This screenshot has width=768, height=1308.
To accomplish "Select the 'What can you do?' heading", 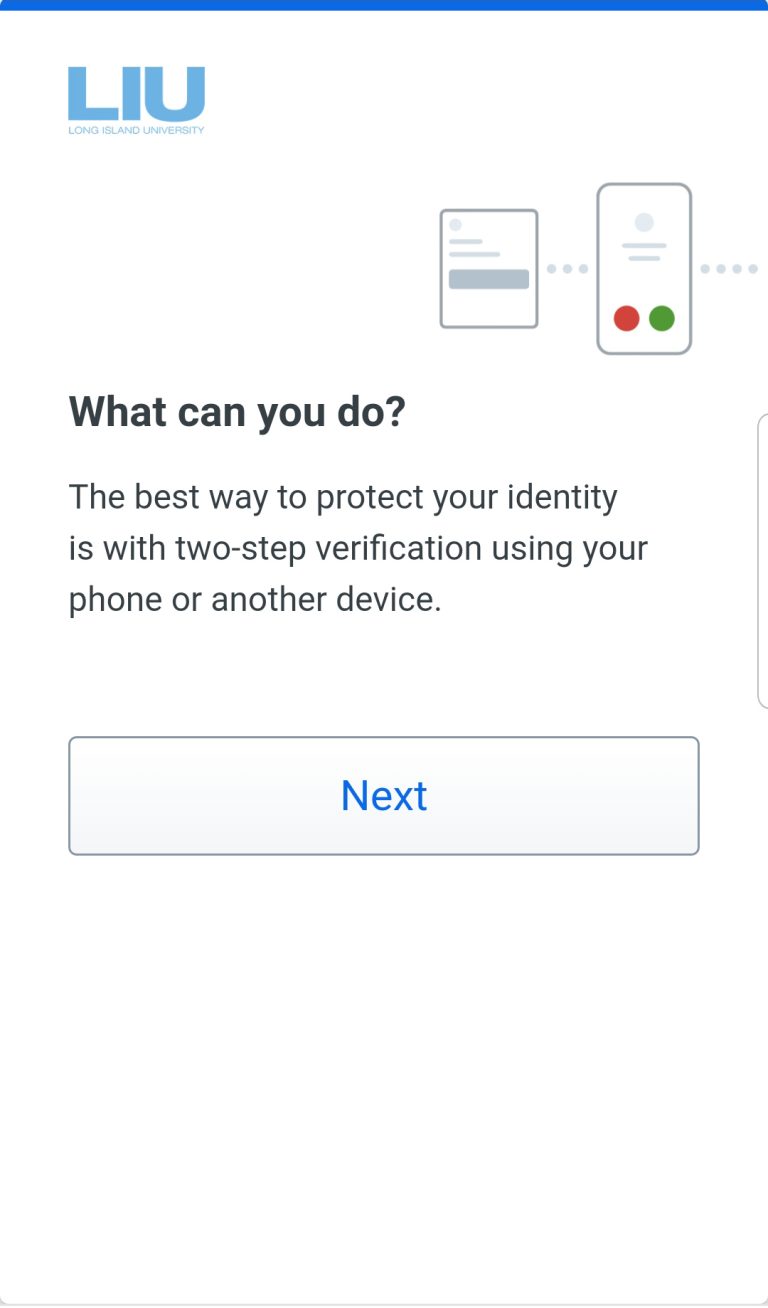I will pyautogui.click(x=237, y=411).
